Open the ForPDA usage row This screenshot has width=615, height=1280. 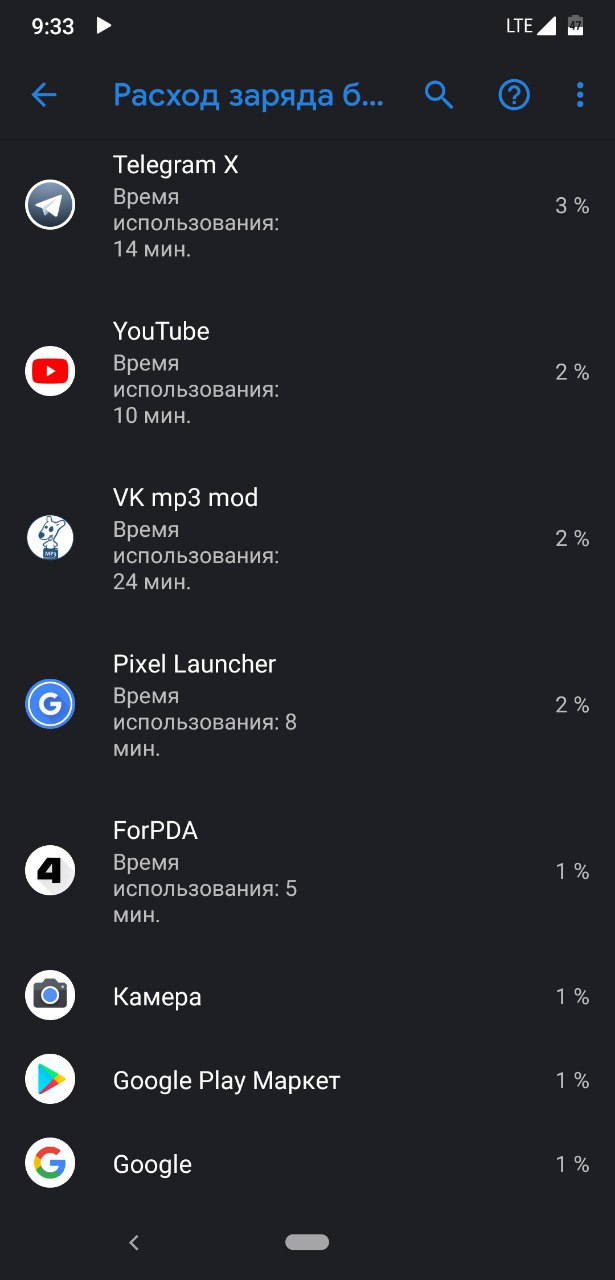tap(307, 871)
